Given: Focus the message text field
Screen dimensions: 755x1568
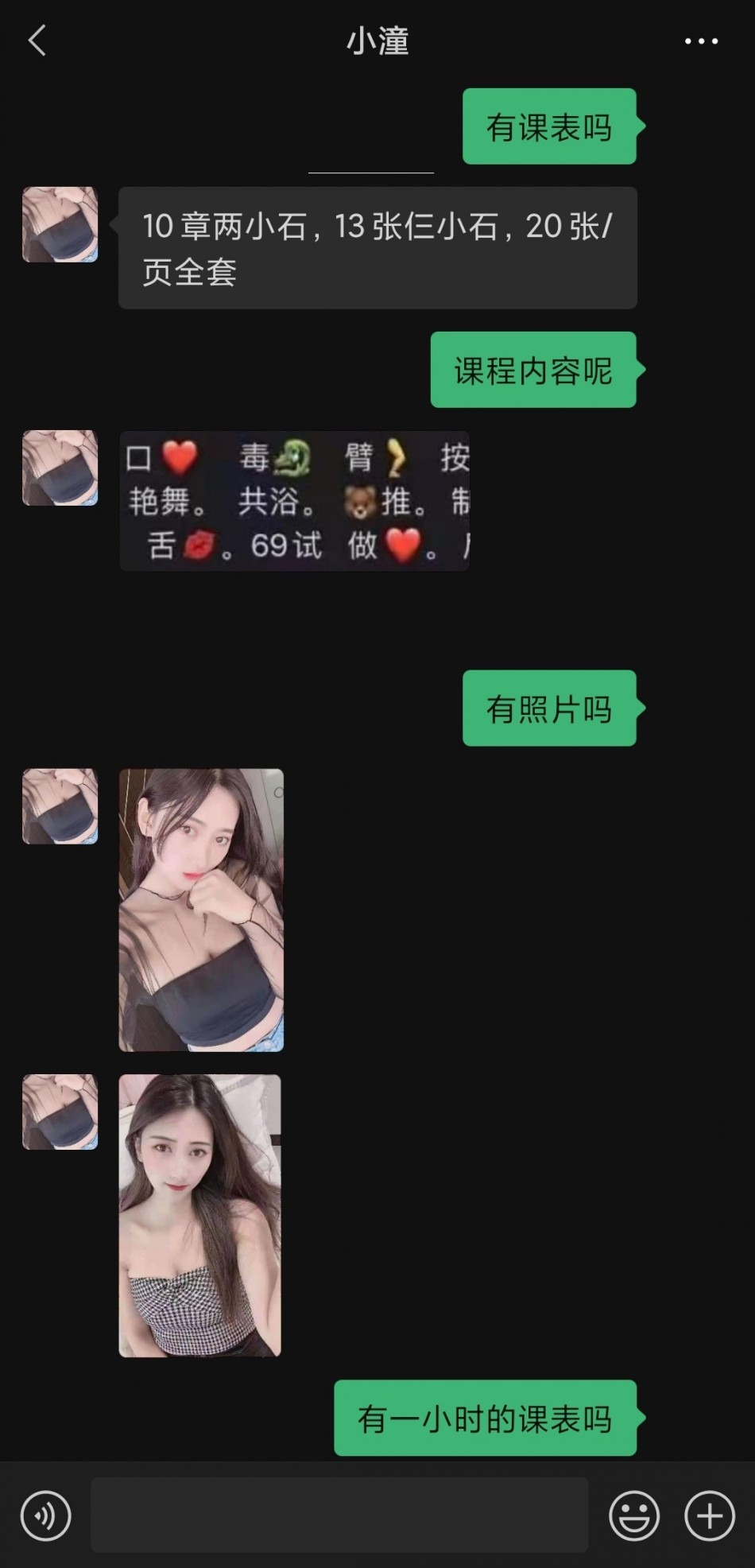Looking at the screenshot, I should pos(339,1515).
